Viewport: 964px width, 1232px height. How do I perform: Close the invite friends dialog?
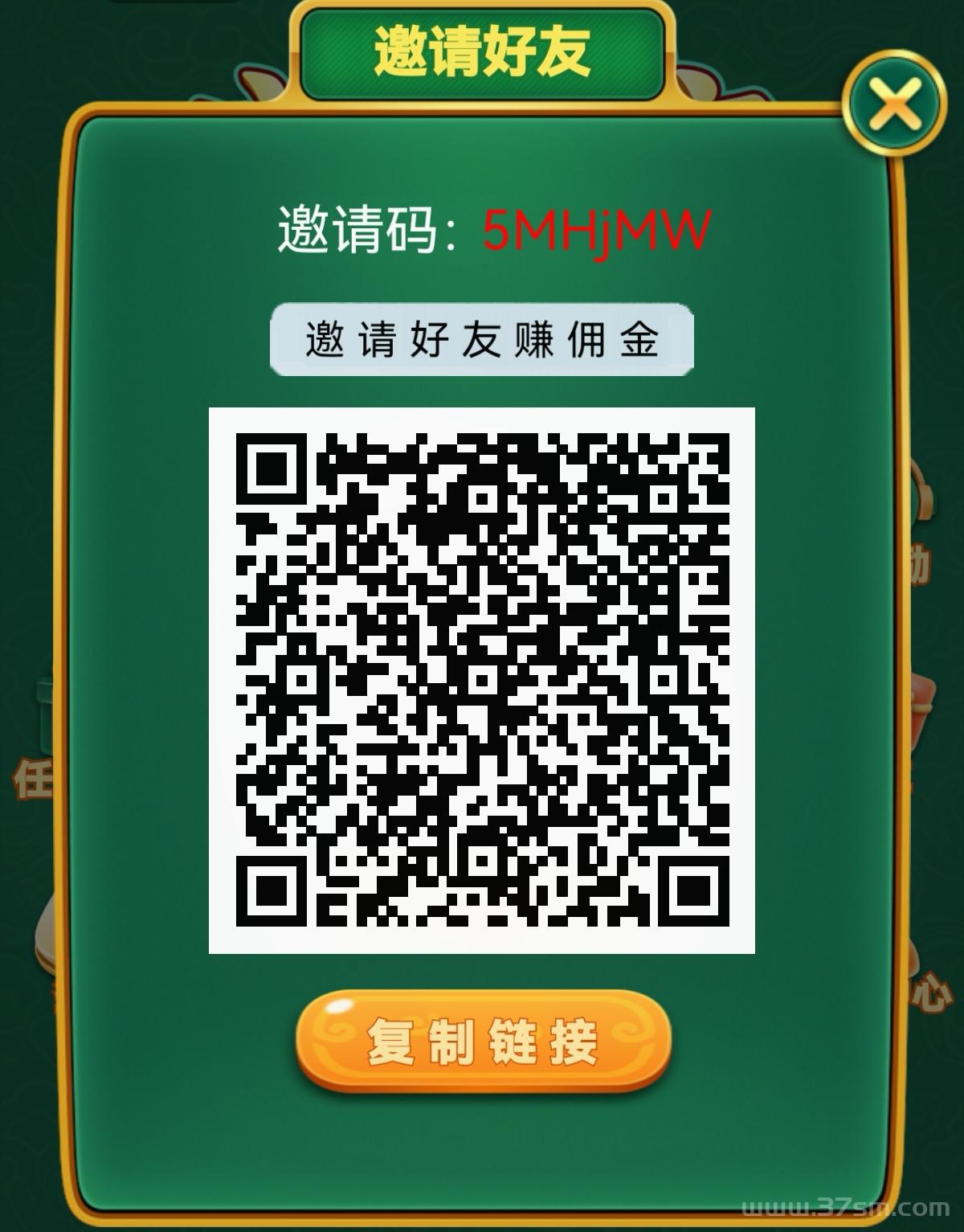895,104
